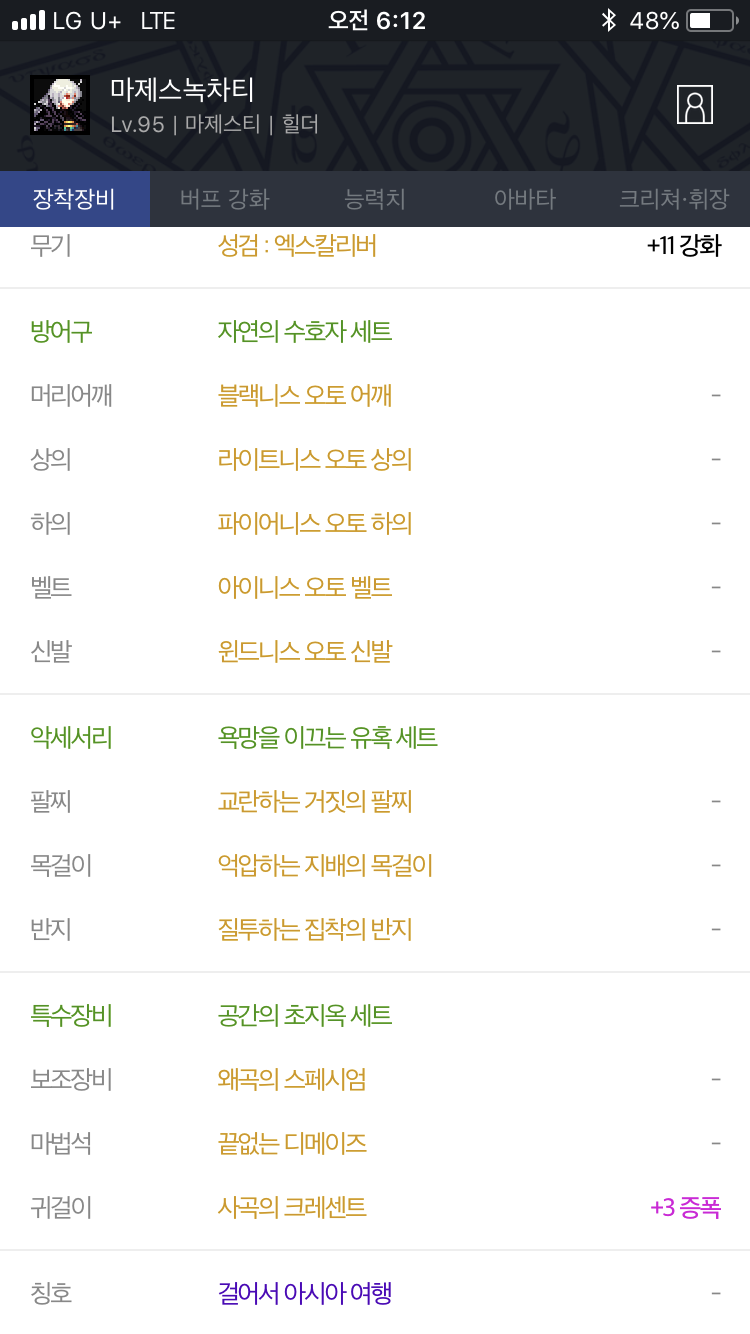Open title 걸어서 아시아 여행

[x=305, y=1294]
